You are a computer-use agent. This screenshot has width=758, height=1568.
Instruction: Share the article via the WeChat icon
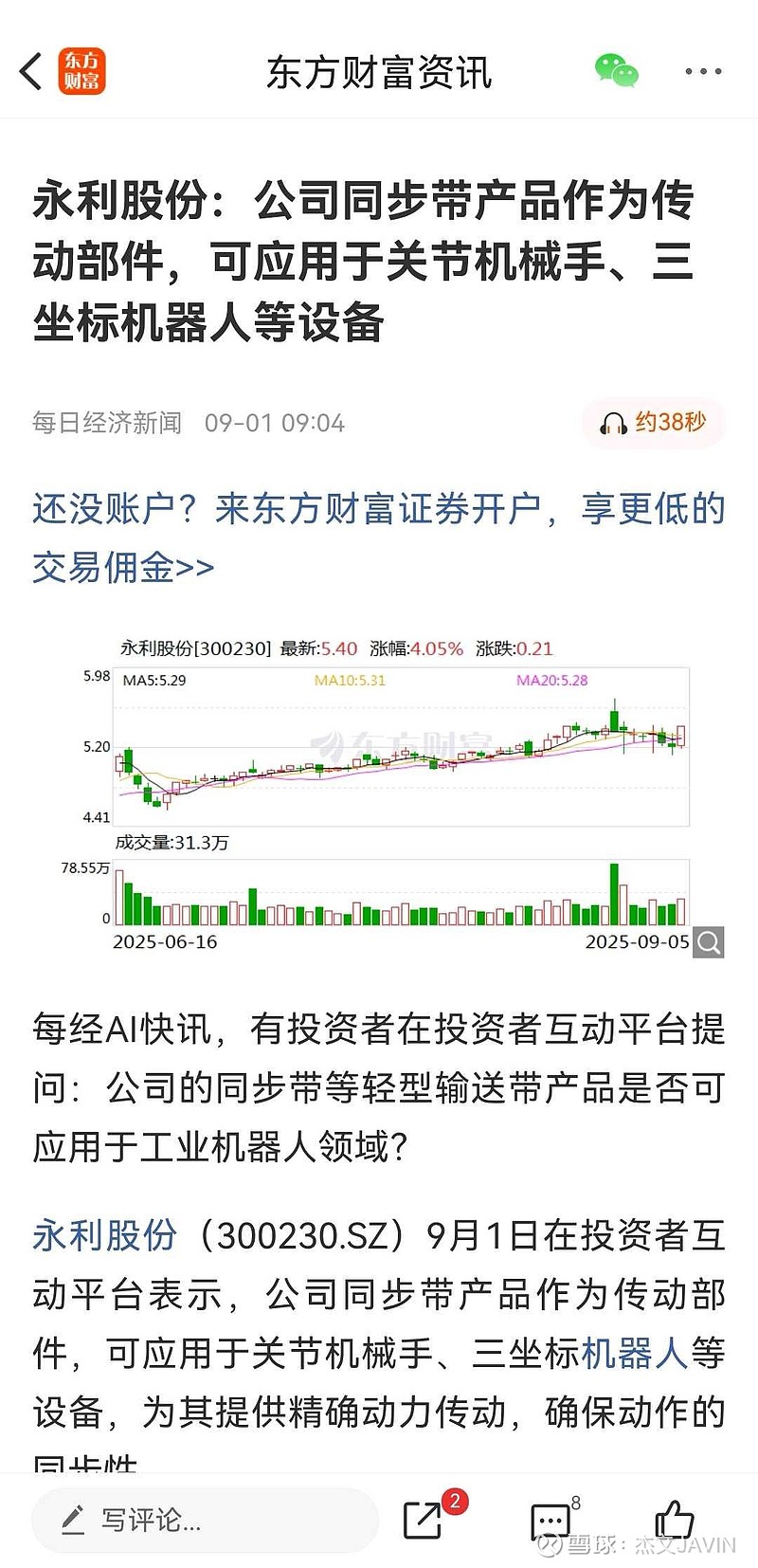[616, 72]
